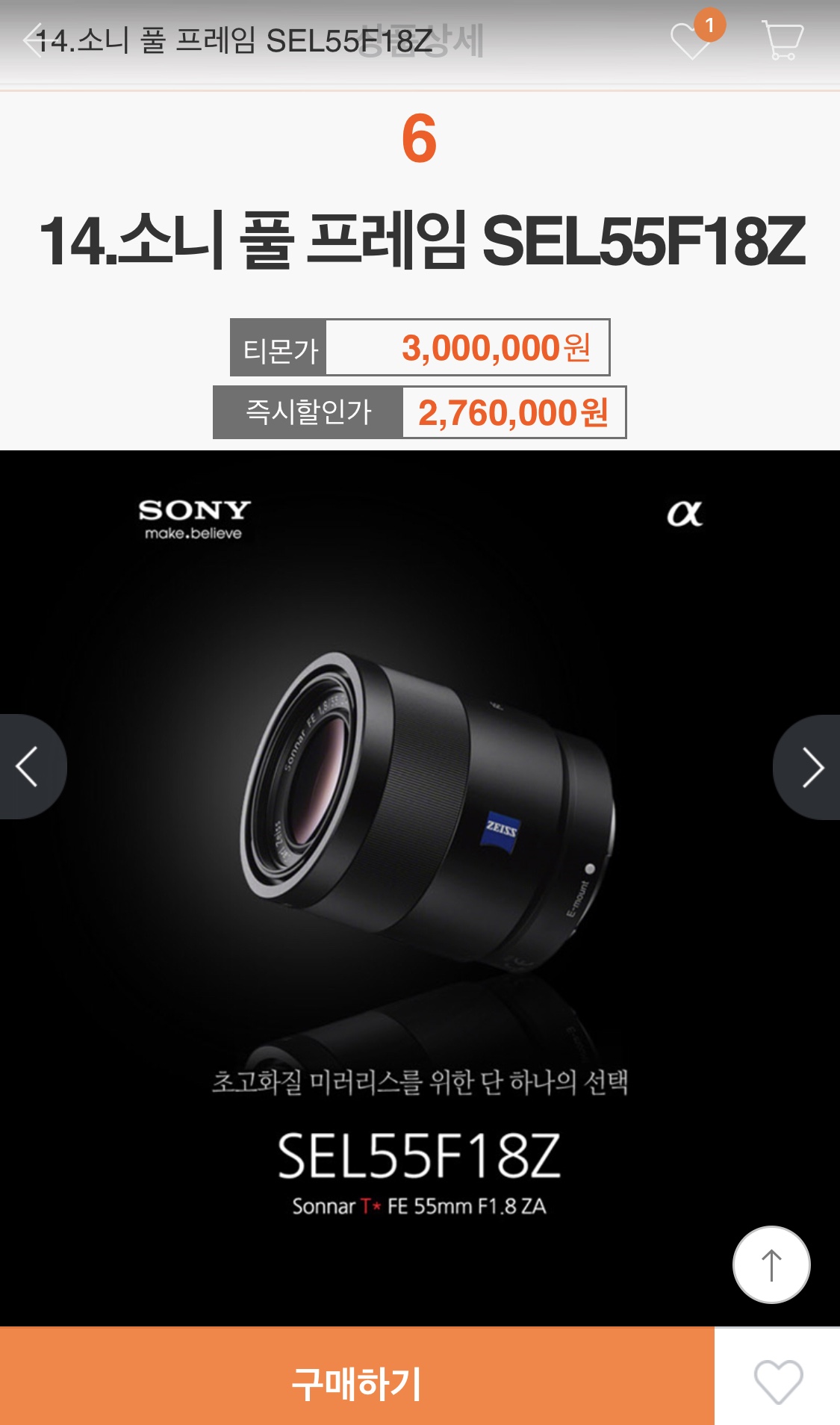Open the shopping cart

[x=782, y=40]
